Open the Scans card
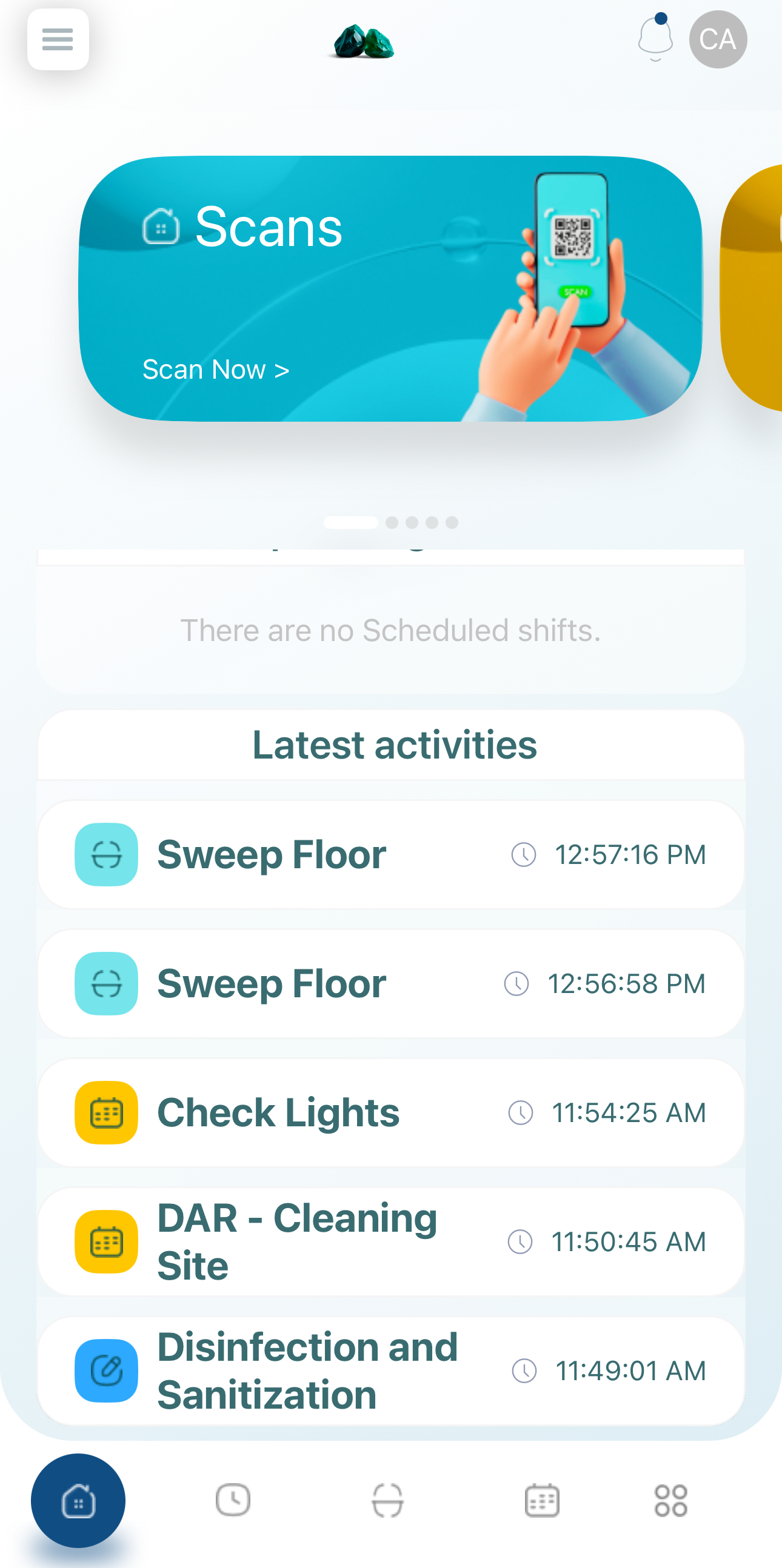The image size is (782, 1568). click(x=390, y=288)
